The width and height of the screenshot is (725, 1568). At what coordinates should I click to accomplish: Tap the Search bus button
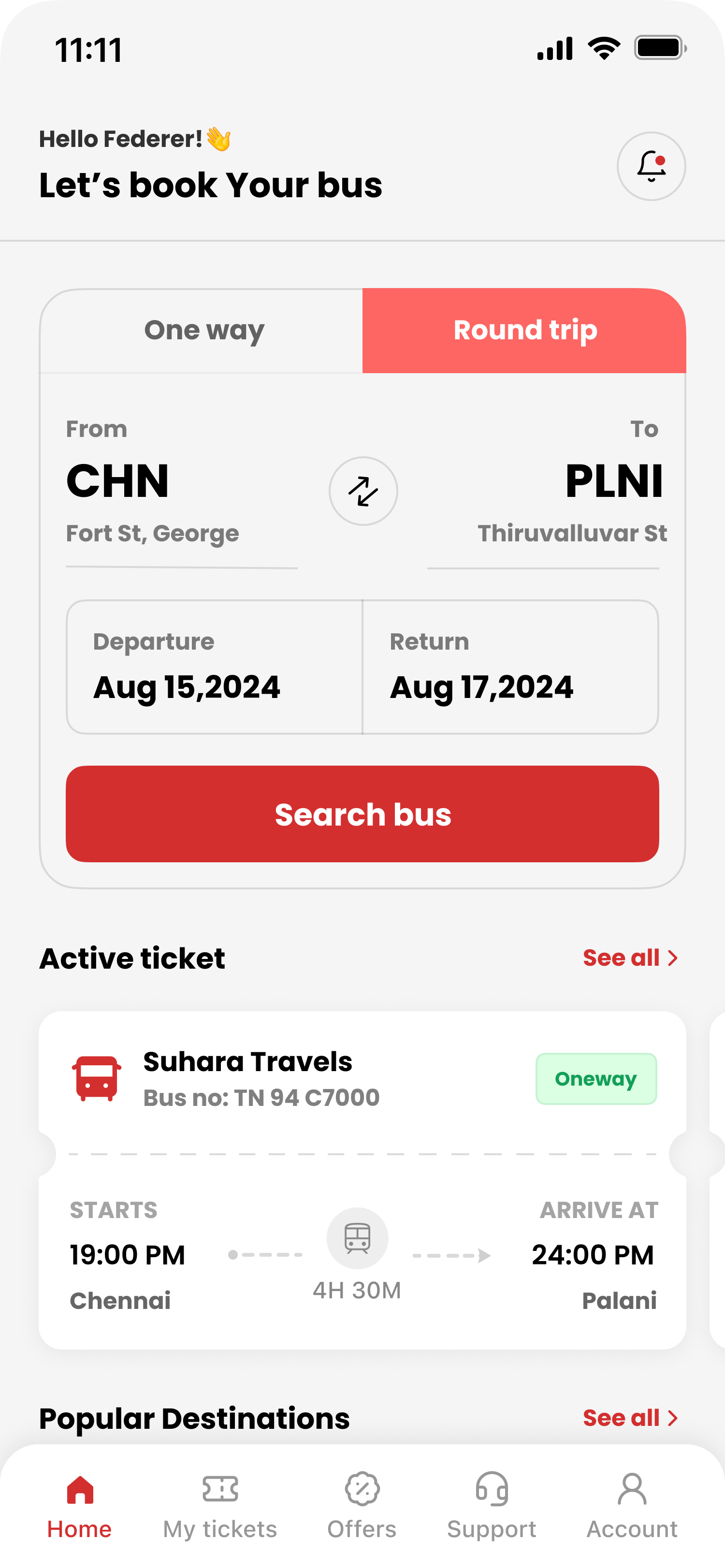[362, 814]
